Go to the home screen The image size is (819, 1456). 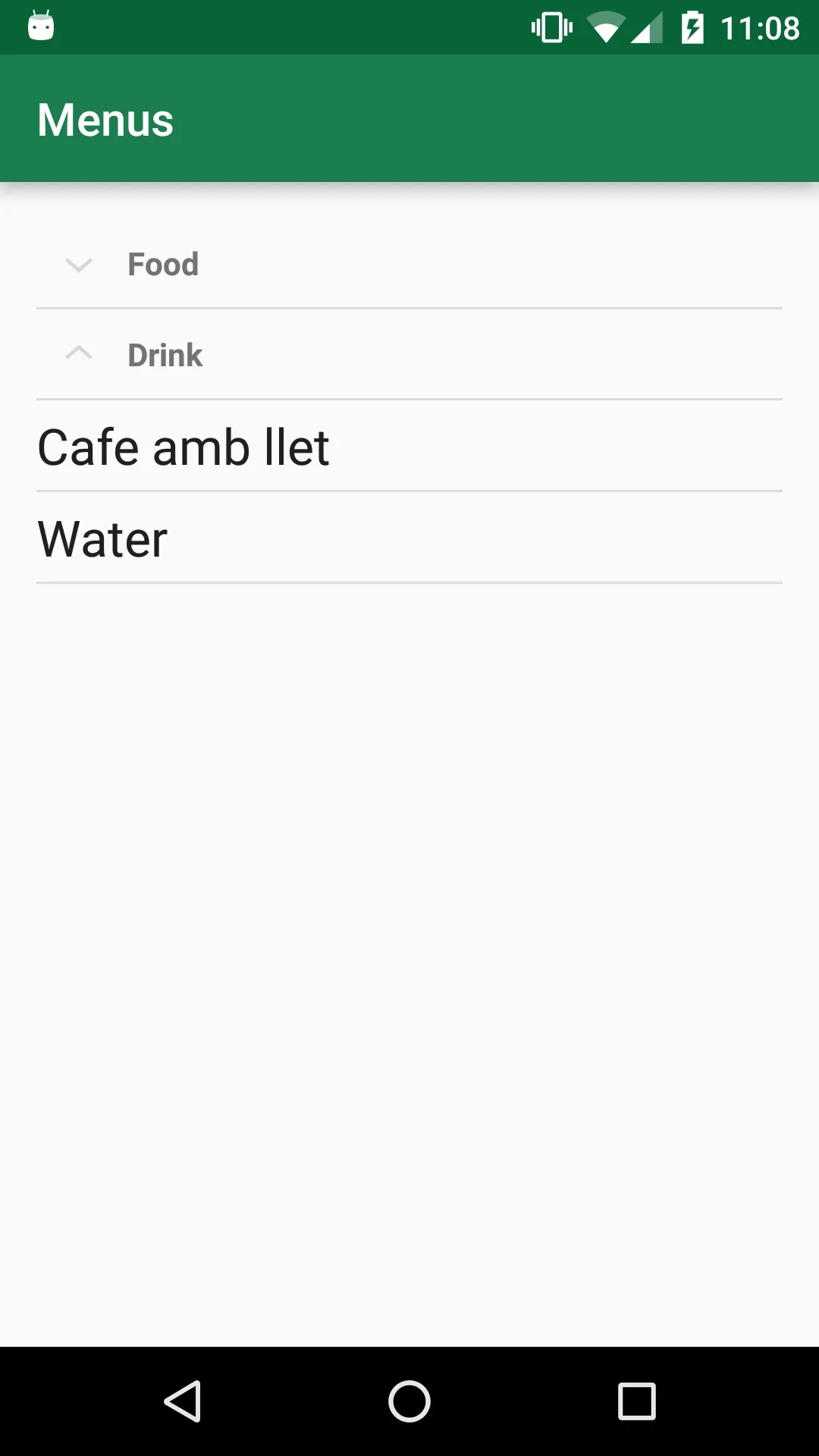coord(409,1401)
